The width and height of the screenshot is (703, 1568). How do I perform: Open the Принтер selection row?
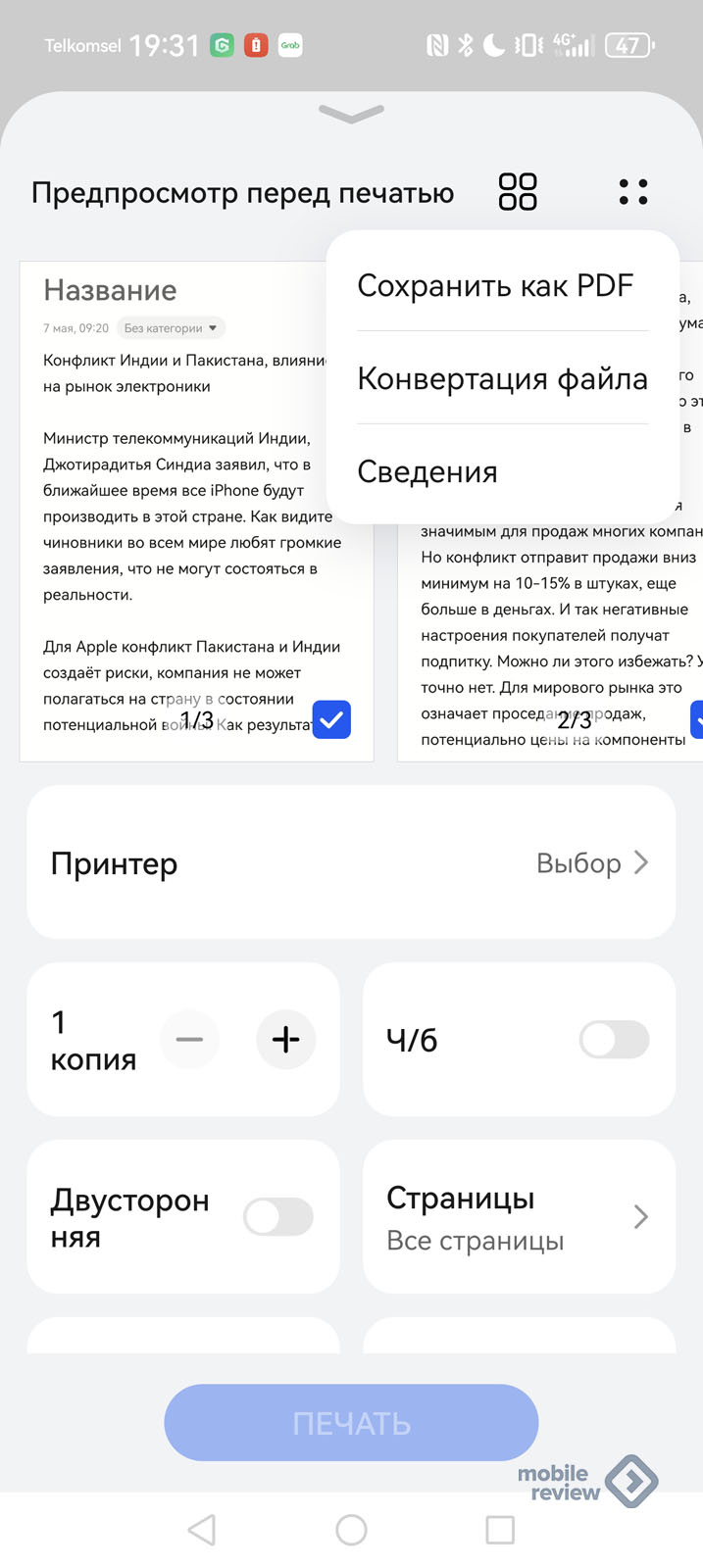click(351, 863)
